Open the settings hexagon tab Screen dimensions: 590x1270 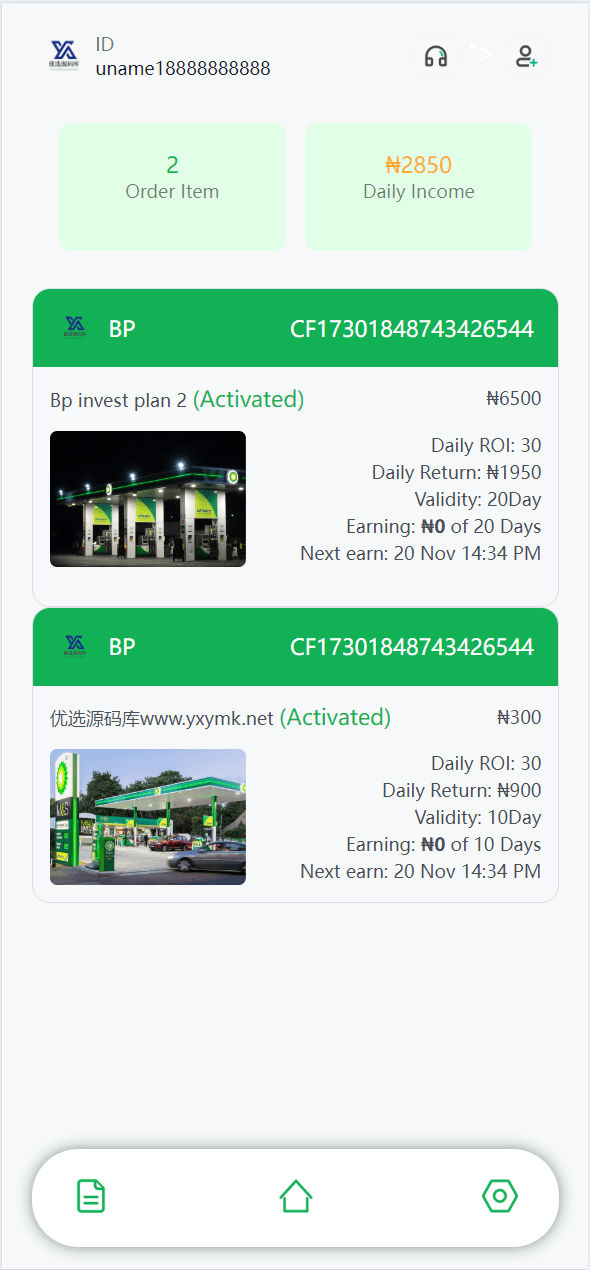click(500, 1196)
